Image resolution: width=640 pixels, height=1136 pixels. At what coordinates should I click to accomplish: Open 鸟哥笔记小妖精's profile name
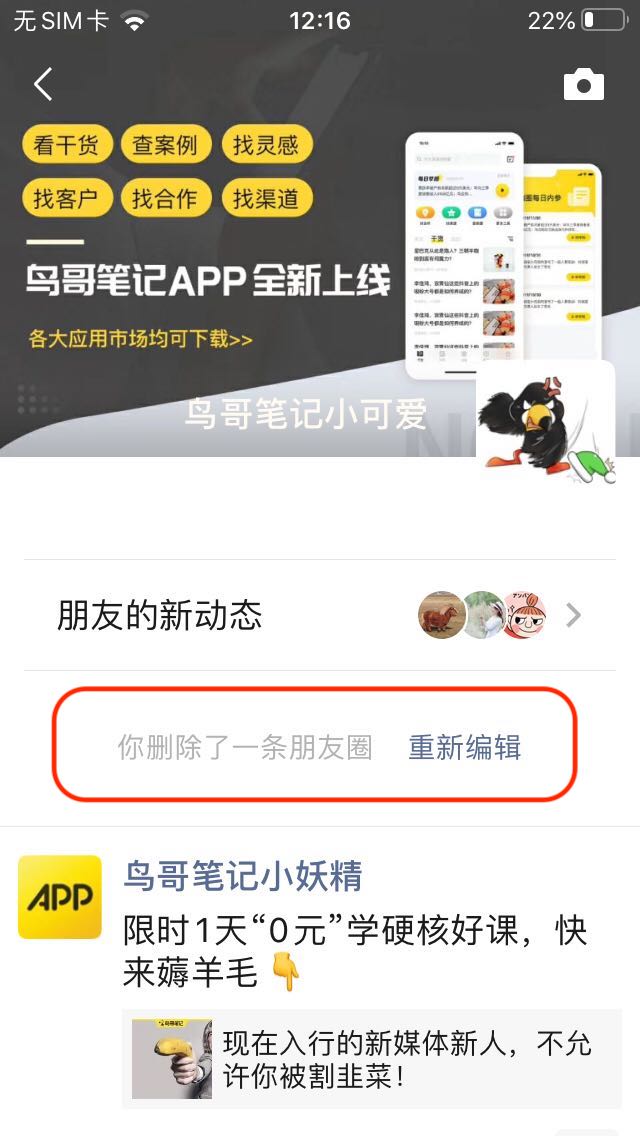click(243, 875)
